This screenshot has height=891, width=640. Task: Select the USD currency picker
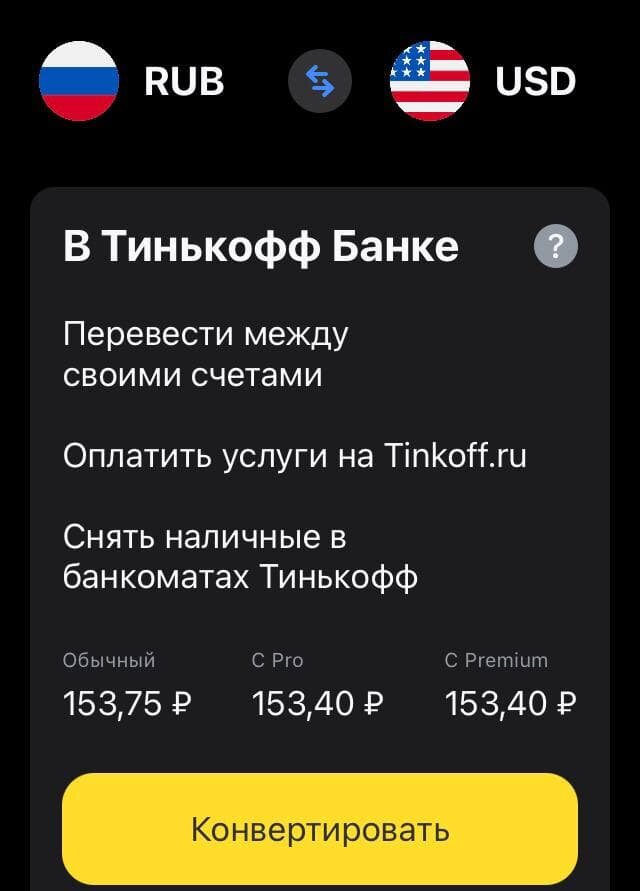[x=483, y=81]
